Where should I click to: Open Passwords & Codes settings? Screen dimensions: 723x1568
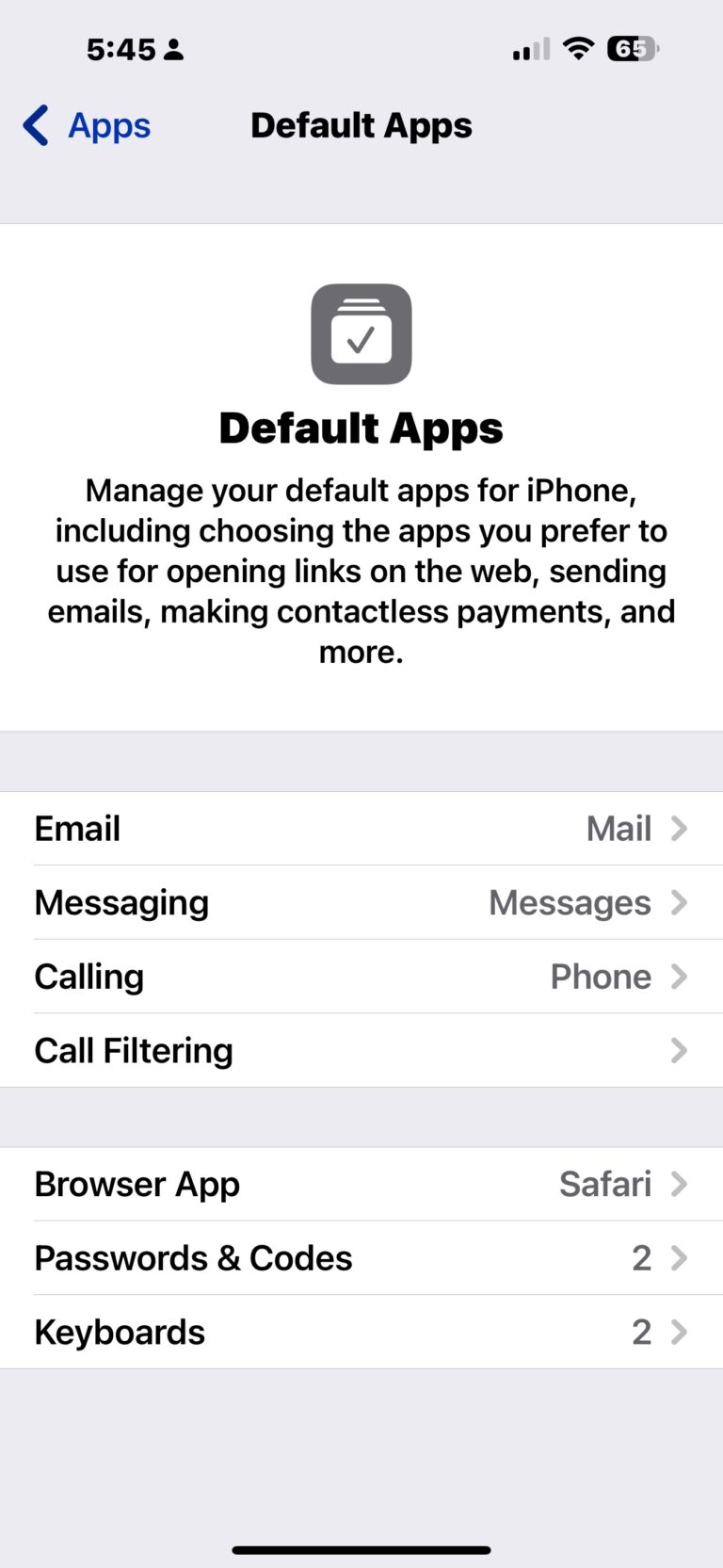coord(361,1258)
